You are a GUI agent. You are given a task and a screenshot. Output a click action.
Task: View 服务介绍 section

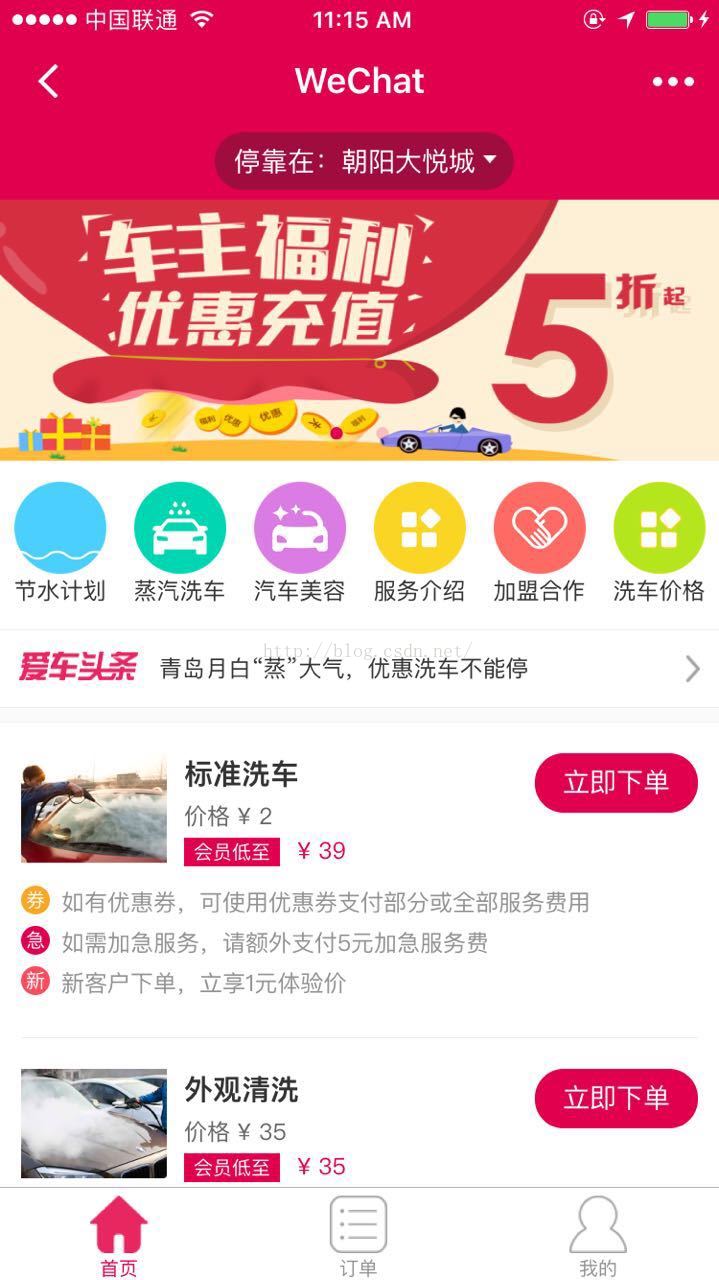pos(419,541)
